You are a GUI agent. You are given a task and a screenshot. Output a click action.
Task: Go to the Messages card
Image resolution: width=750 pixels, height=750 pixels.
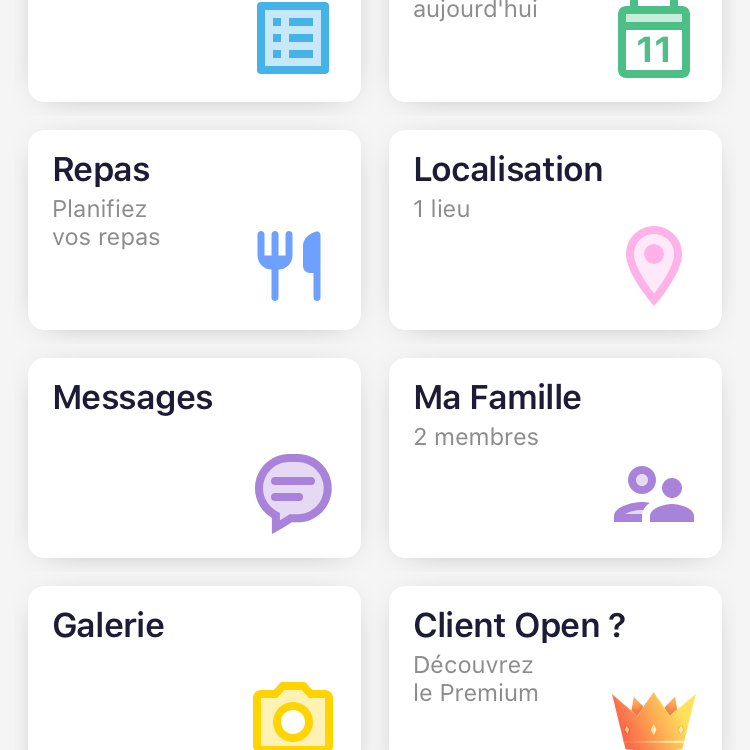click(194, 458)
